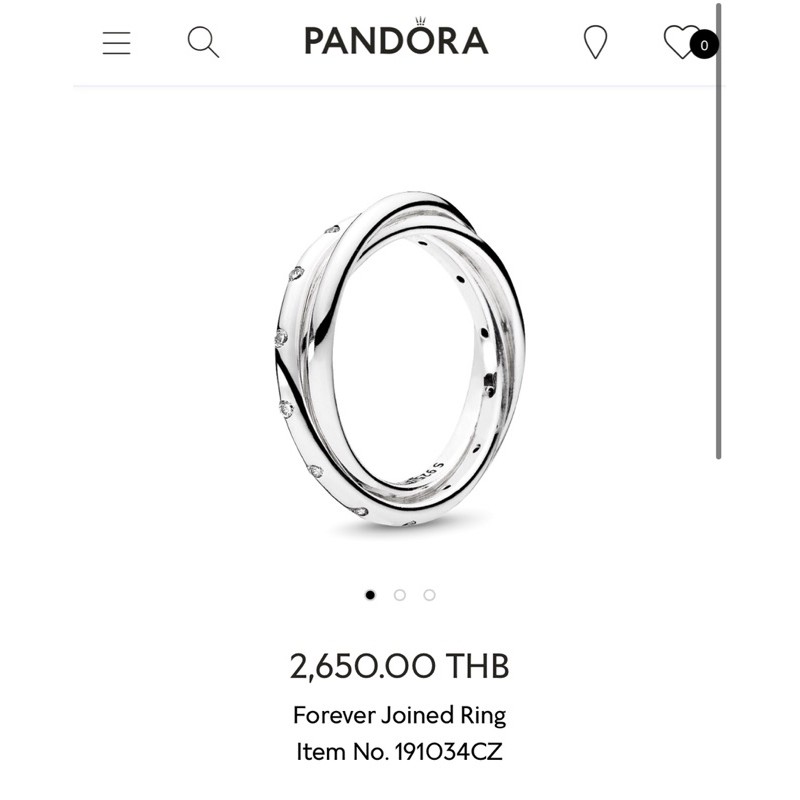Go to Pandora home via logo
Viewport: 800px width, 800px height.
tap(396, 39)
